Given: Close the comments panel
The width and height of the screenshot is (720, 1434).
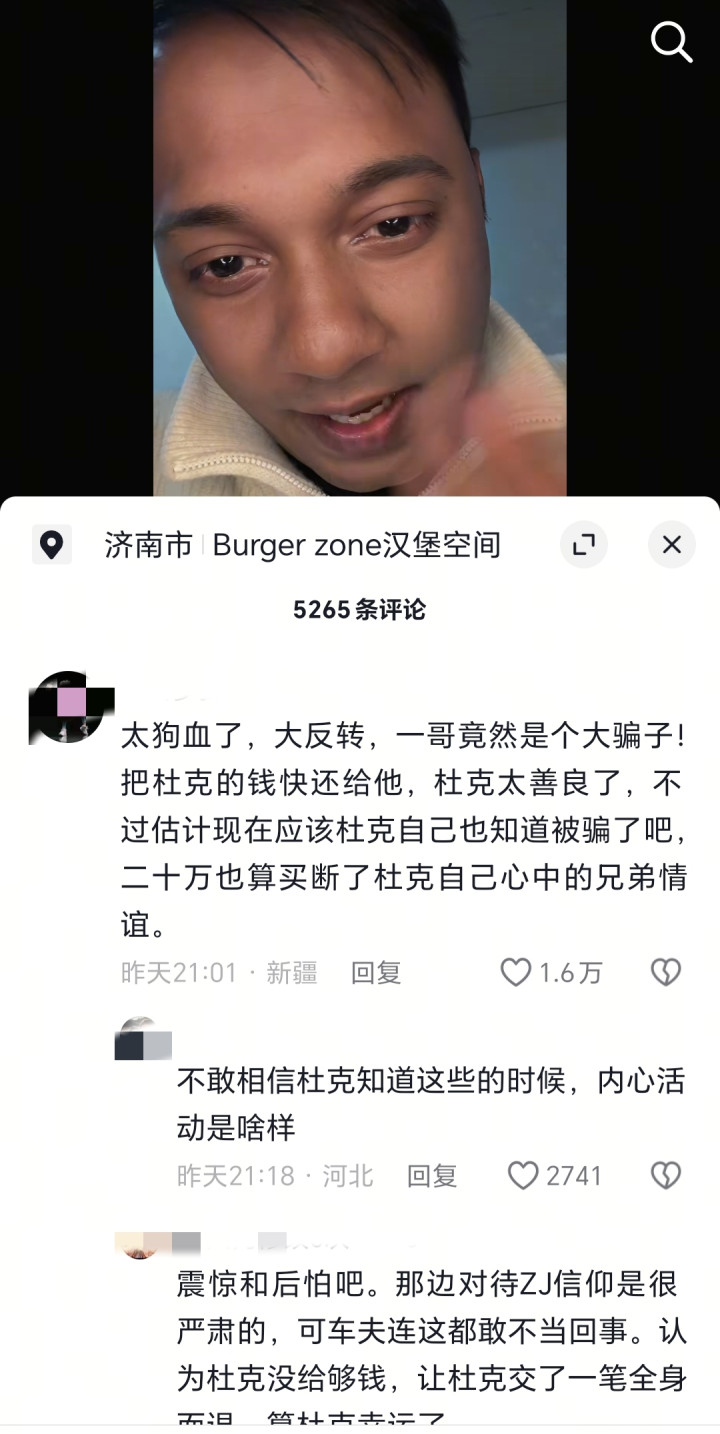Looking at the screenshot, I should click(671, 545).
